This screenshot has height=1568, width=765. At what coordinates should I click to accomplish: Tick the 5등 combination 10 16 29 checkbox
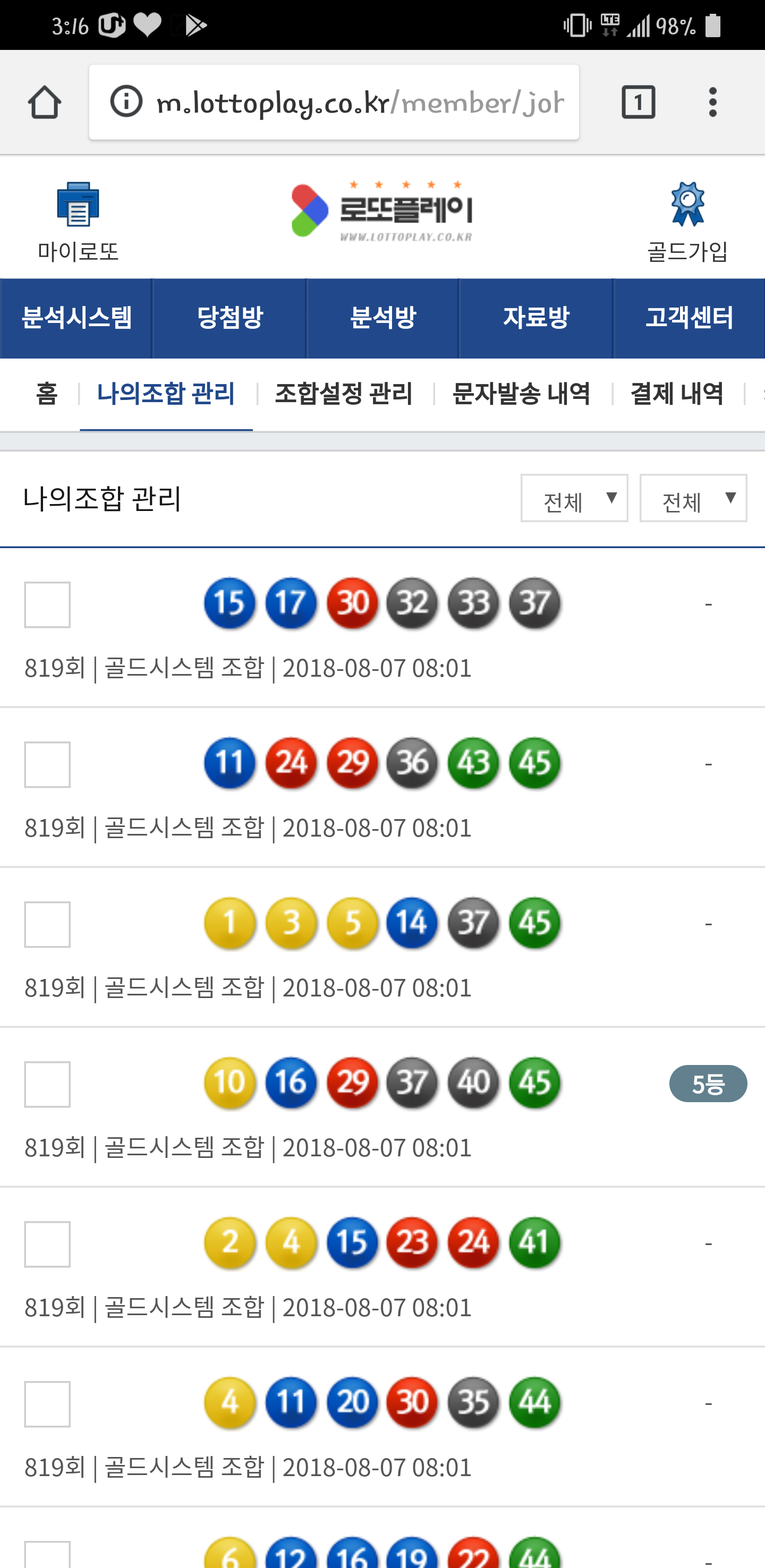coord(47,1084)
